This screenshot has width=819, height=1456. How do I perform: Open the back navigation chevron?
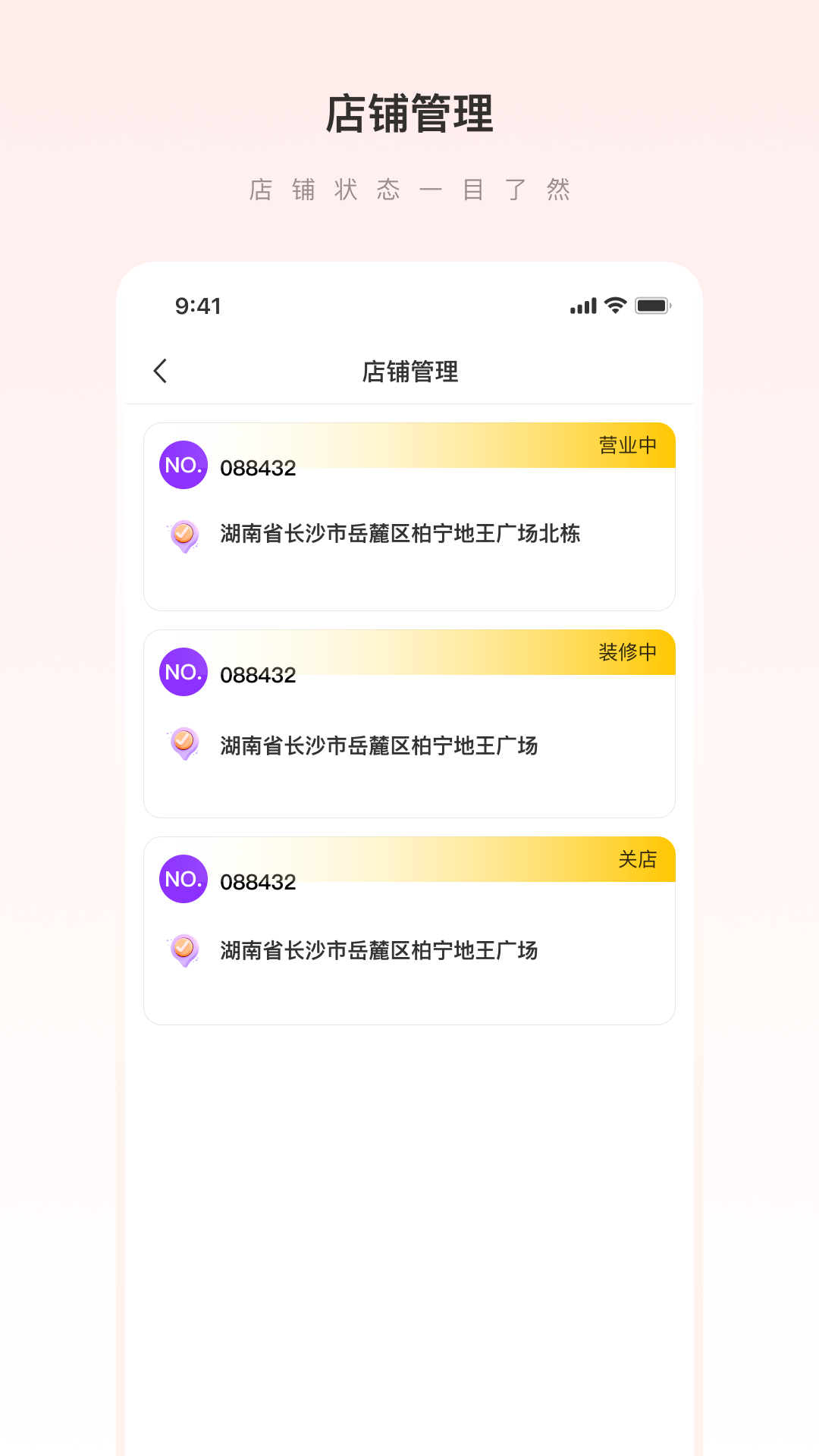click(160, 372)
